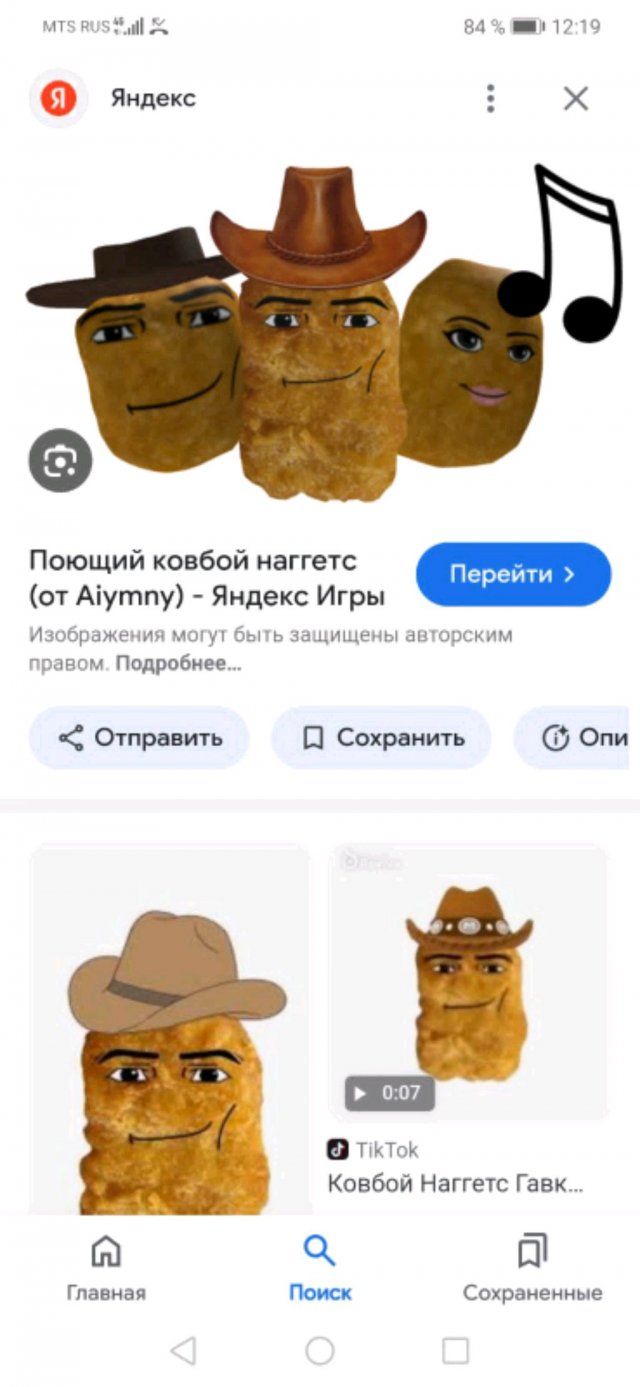The width and height of the screenshot is (640, 1387).
Task: Open the tan cowboy hat nugget image
Action: (168, 1030)
